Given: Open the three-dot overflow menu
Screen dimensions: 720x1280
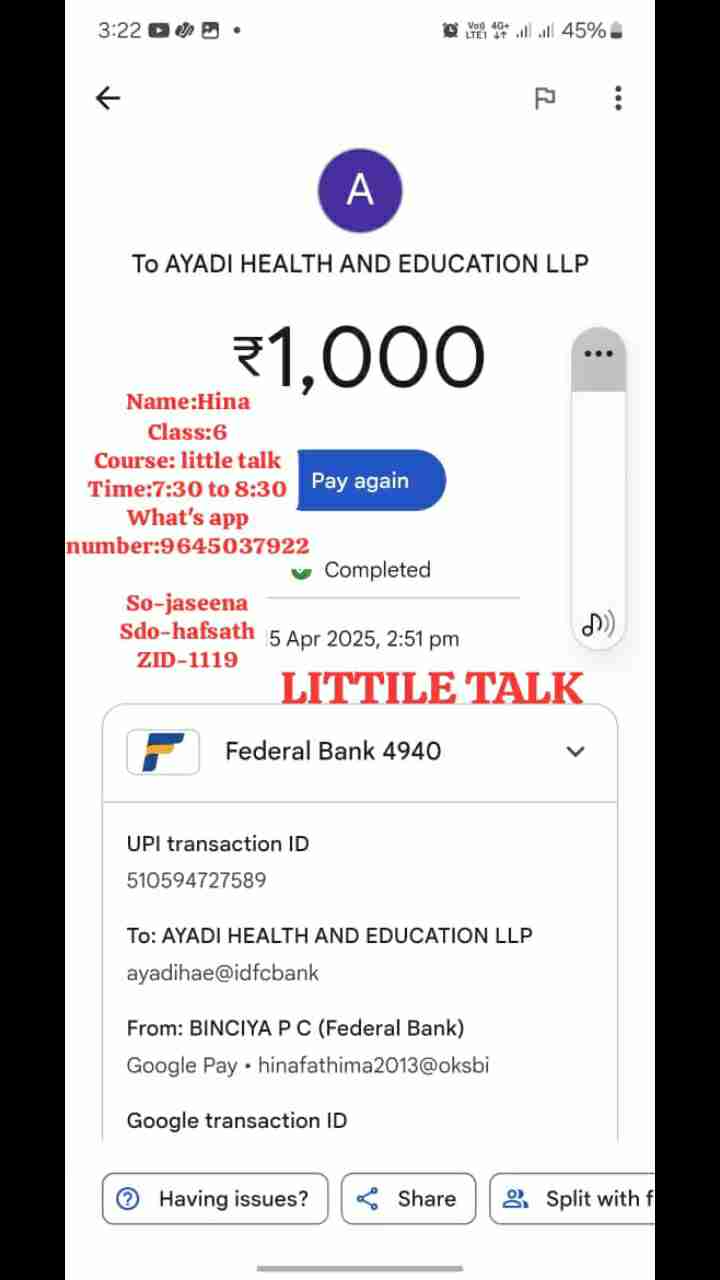Looking at the screenshot, I should 618,98.
